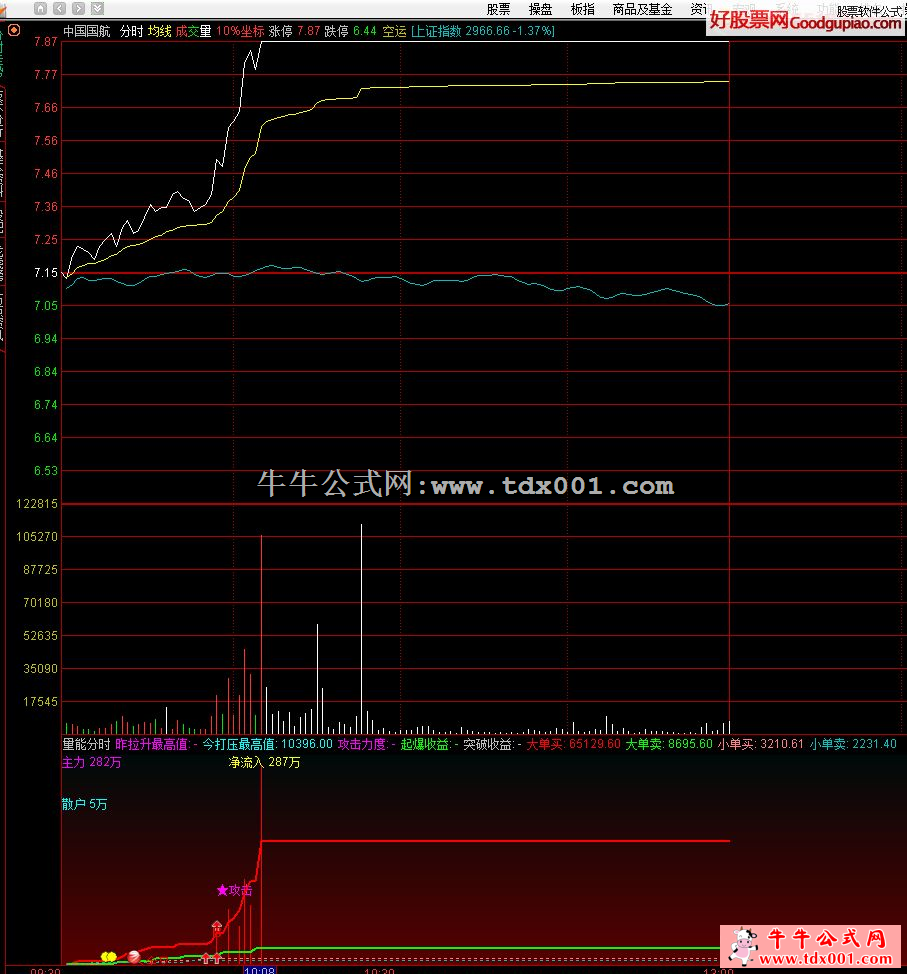Open the 板指 menu
Screen dimensions: 907x974
point(582,9)
